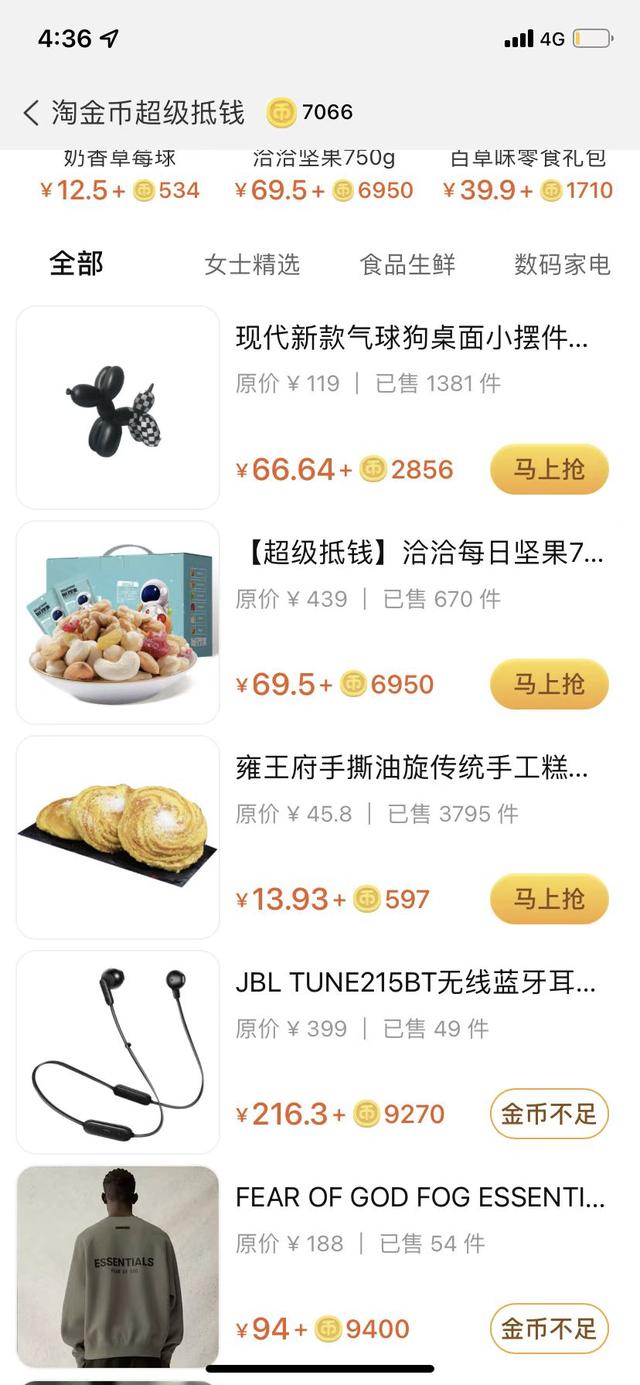The width and height of the screenshot is (640, 1385).
Task: Open the 食品生鲜 category tab
Action: (408, 265)
